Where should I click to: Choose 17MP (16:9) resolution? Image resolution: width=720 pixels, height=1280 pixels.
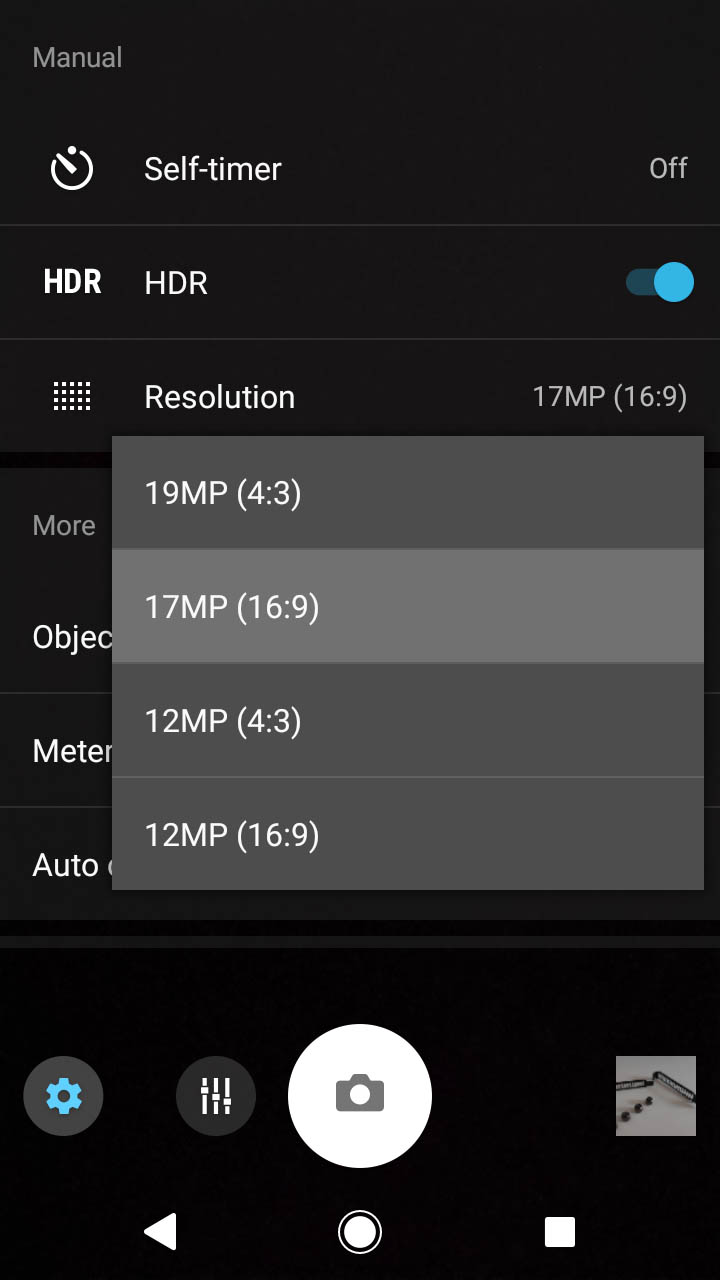(x=408, y=606)
